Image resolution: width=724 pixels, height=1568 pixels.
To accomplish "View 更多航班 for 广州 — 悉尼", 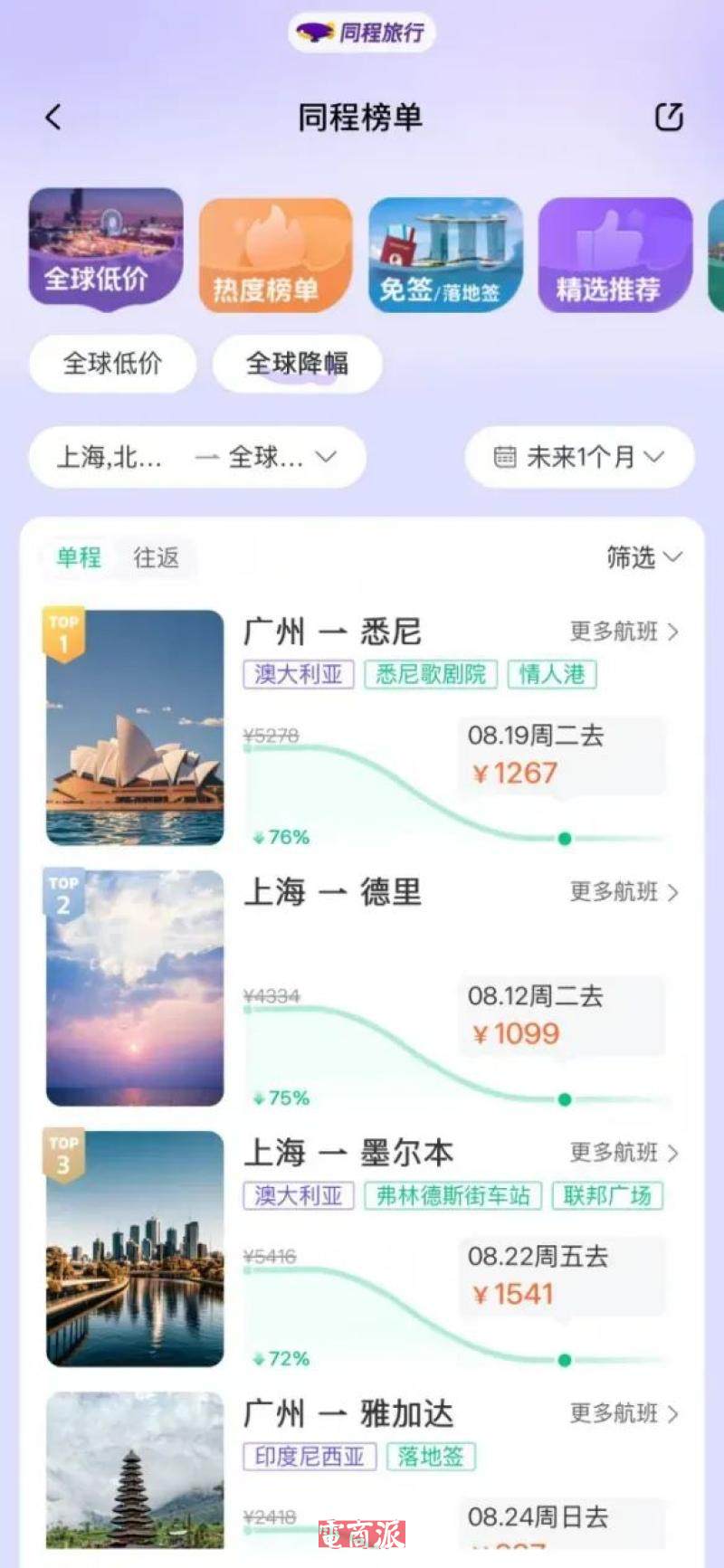I will point(624,632).
